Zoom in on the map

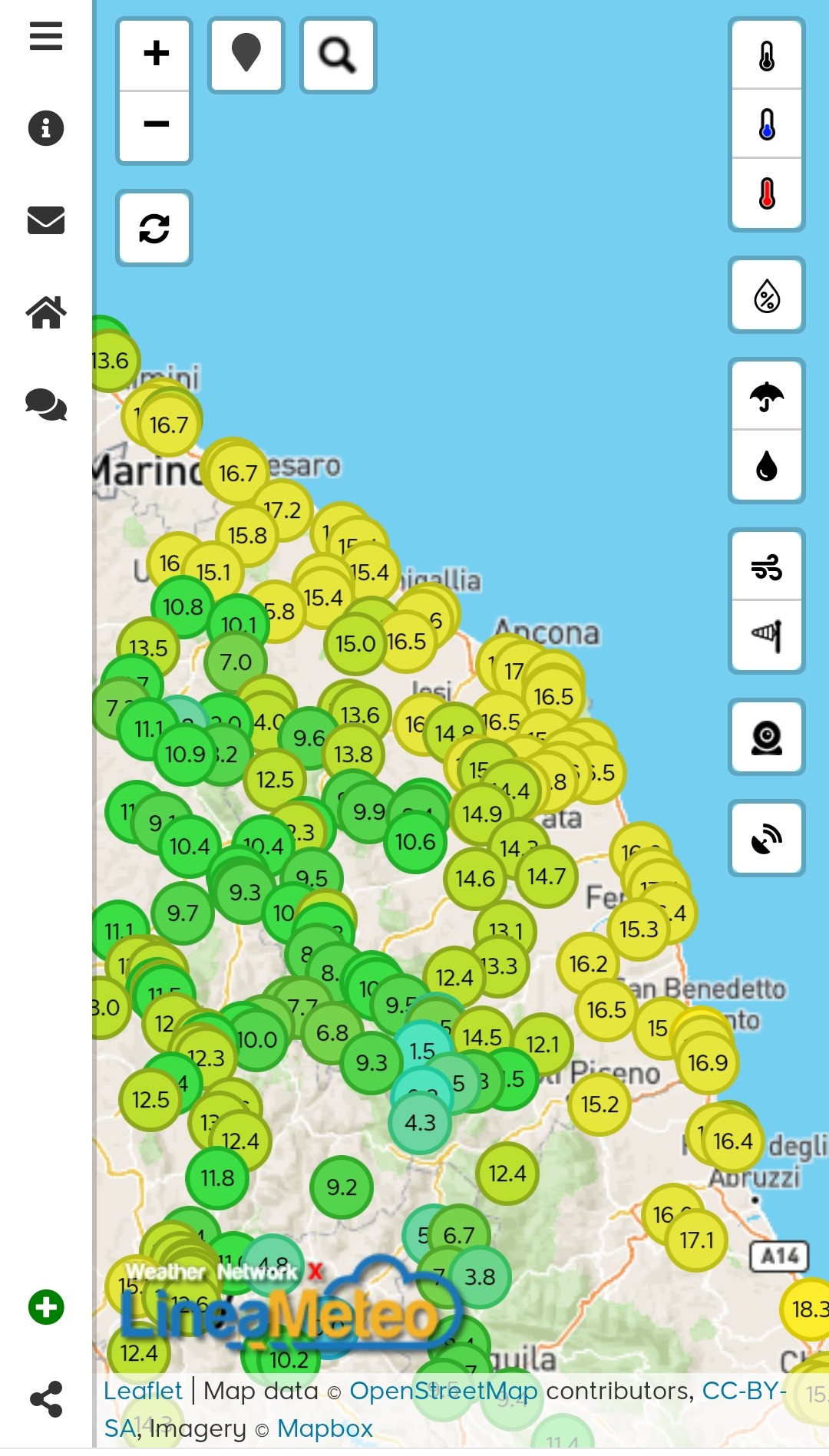click(x=155, y=54)
